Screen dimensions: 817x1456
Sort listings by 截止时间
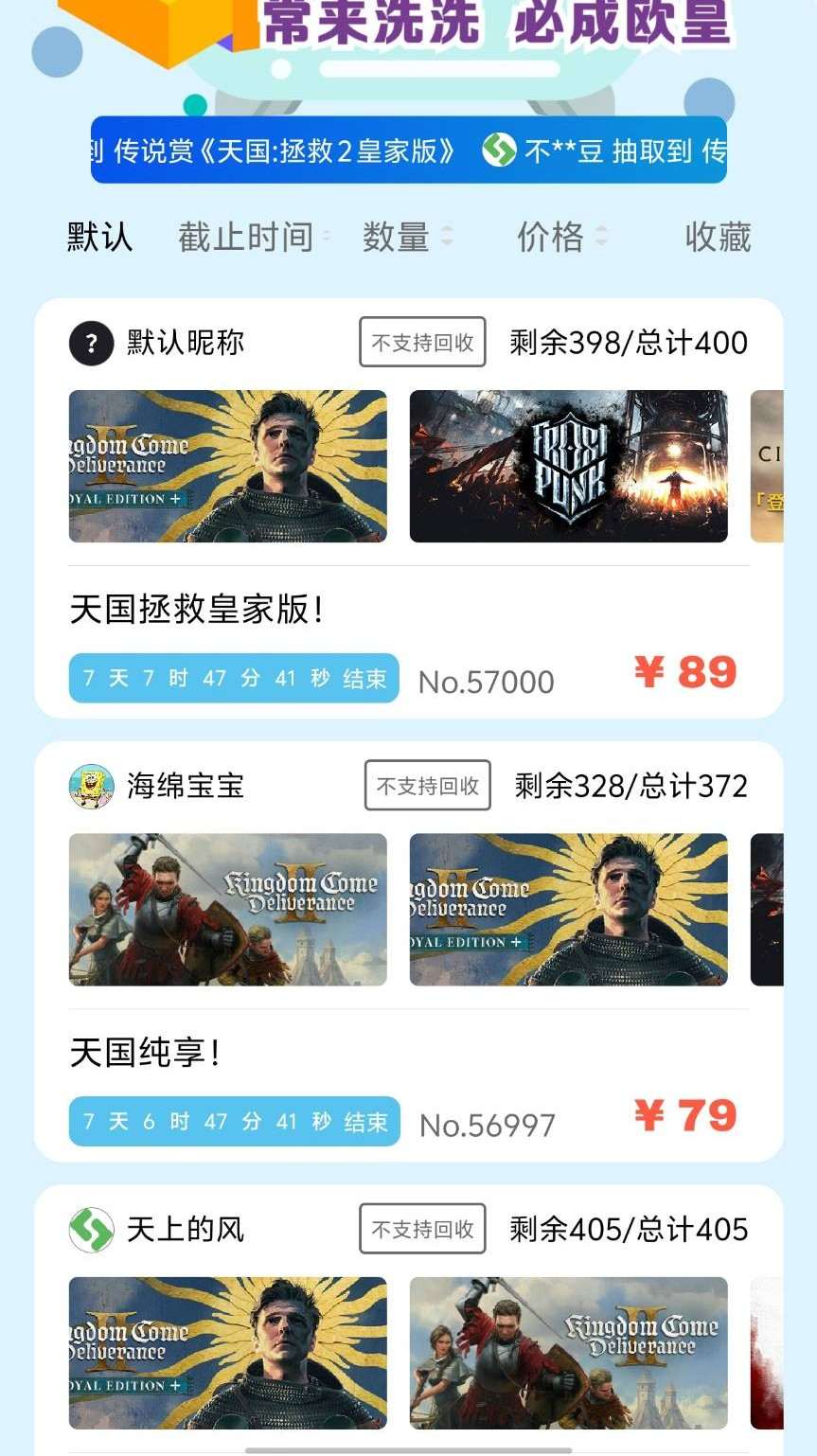[x=246, y=237]
